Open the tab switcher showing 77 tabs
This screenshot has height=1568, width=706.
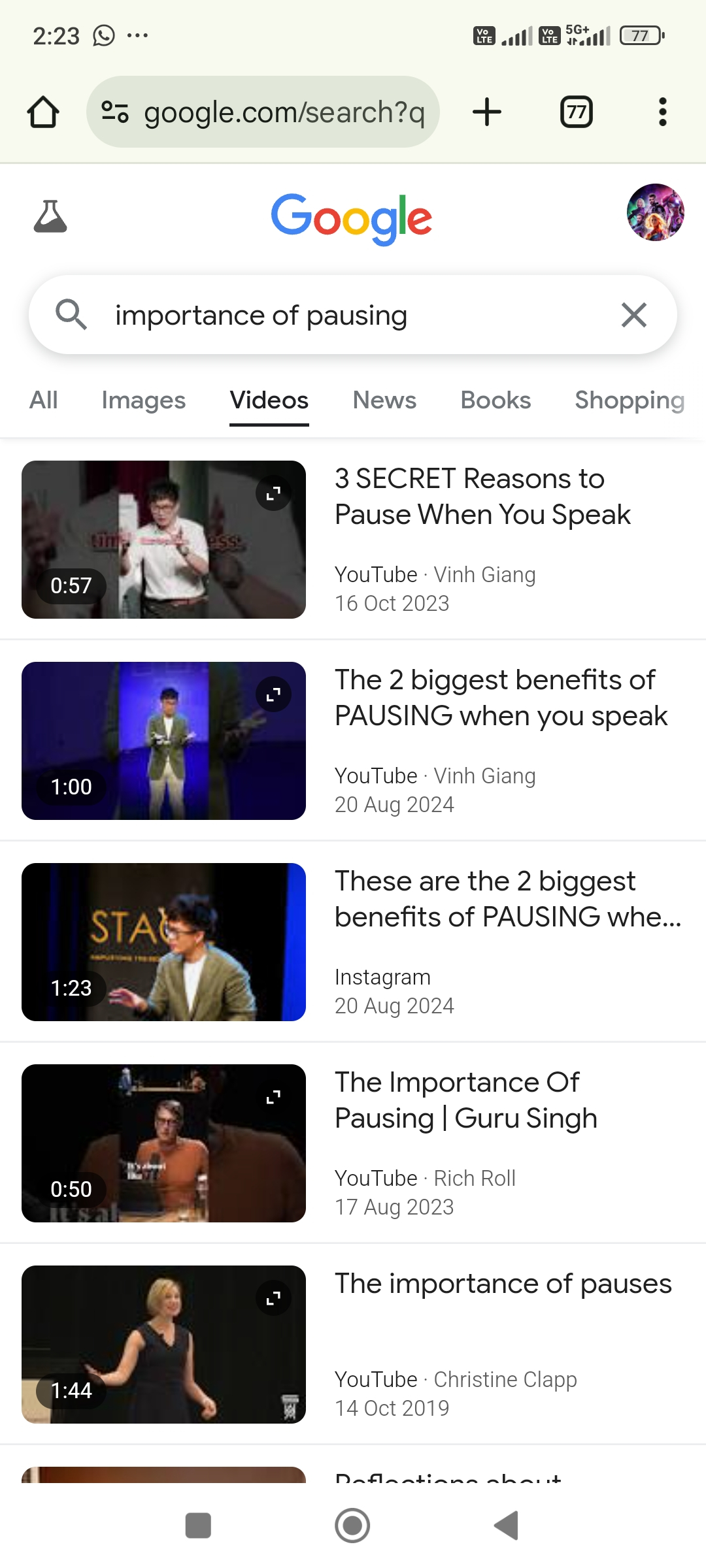point(577,112)
